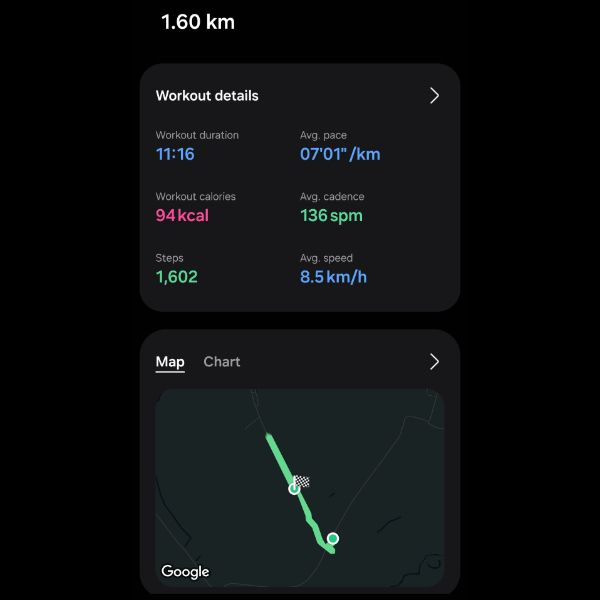This screenshot has height=600, width=600.
Task: Open Workout details chevron arrow
Action: point(434,96)
